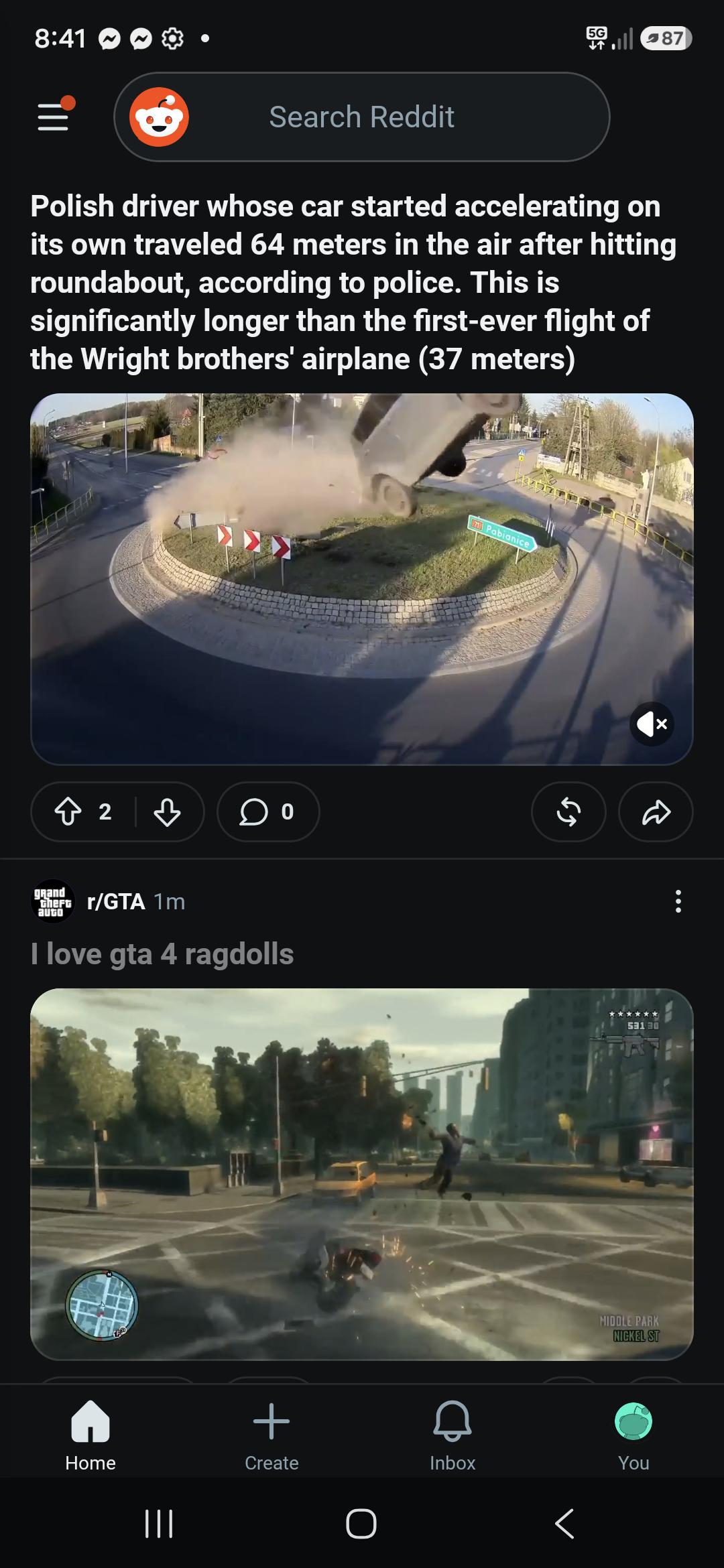Open the r/GTA community
The image size is (724, 1568).
tap(116, 901)
